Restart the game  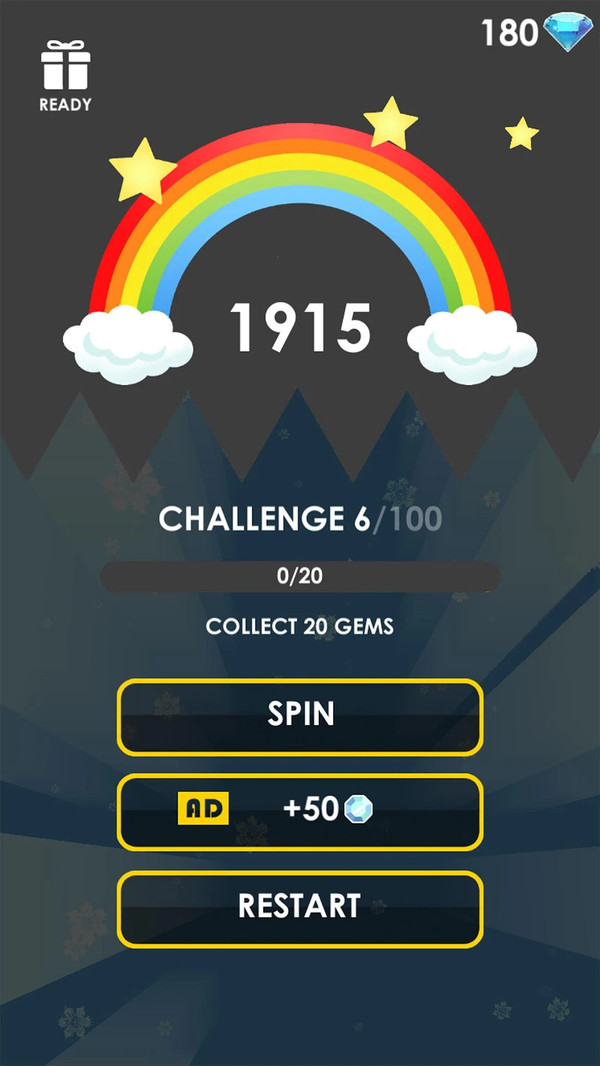tap(300, 908)
